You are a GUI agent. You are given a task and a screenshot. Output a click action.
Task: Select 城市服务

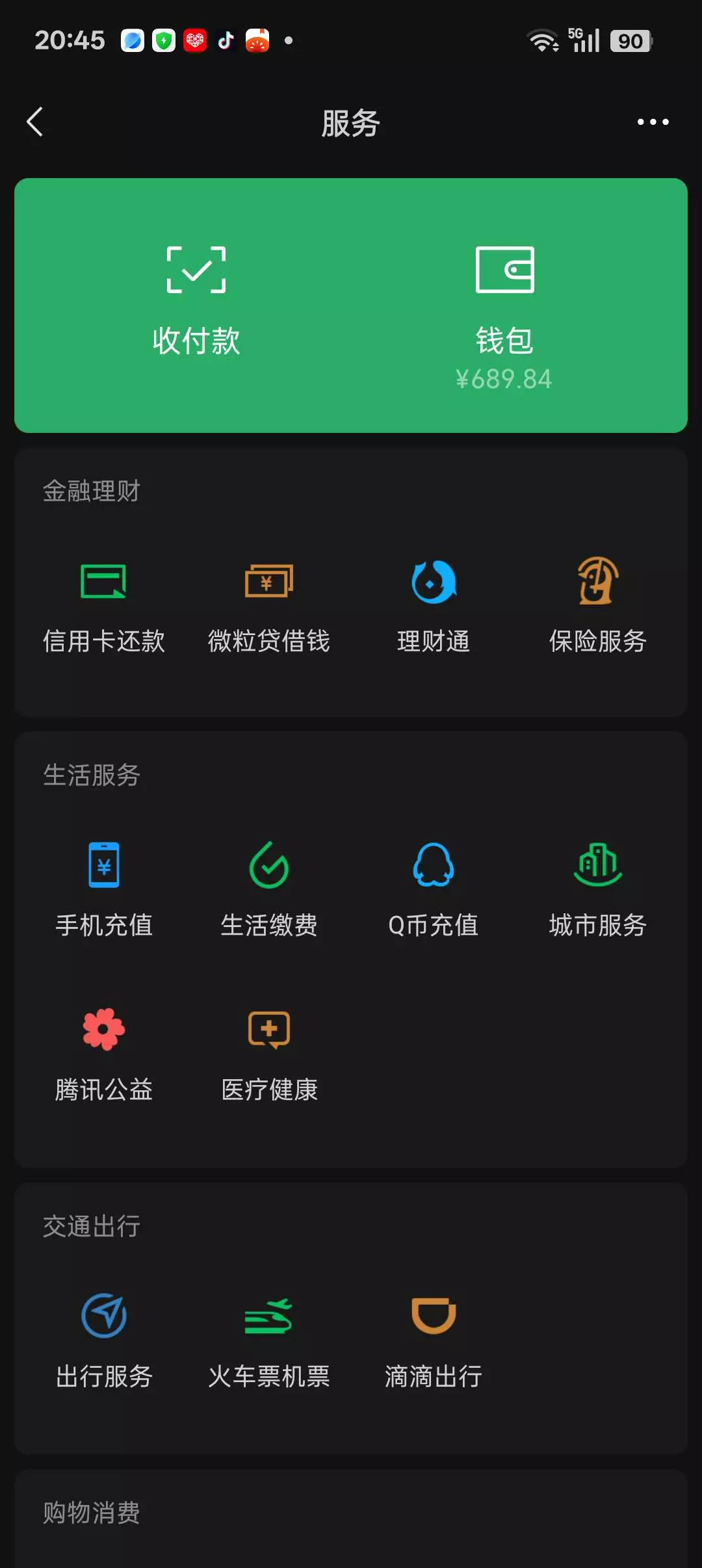598,889
